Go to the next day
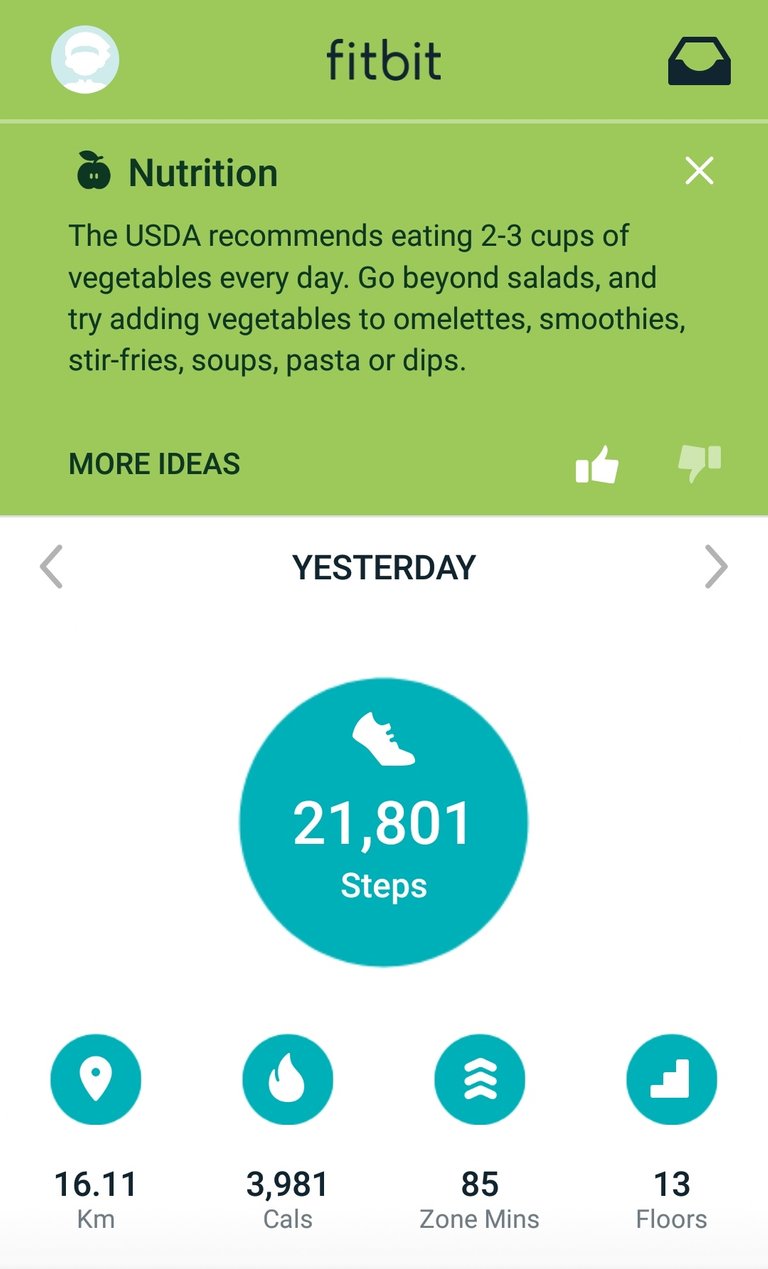 [716, 567]
